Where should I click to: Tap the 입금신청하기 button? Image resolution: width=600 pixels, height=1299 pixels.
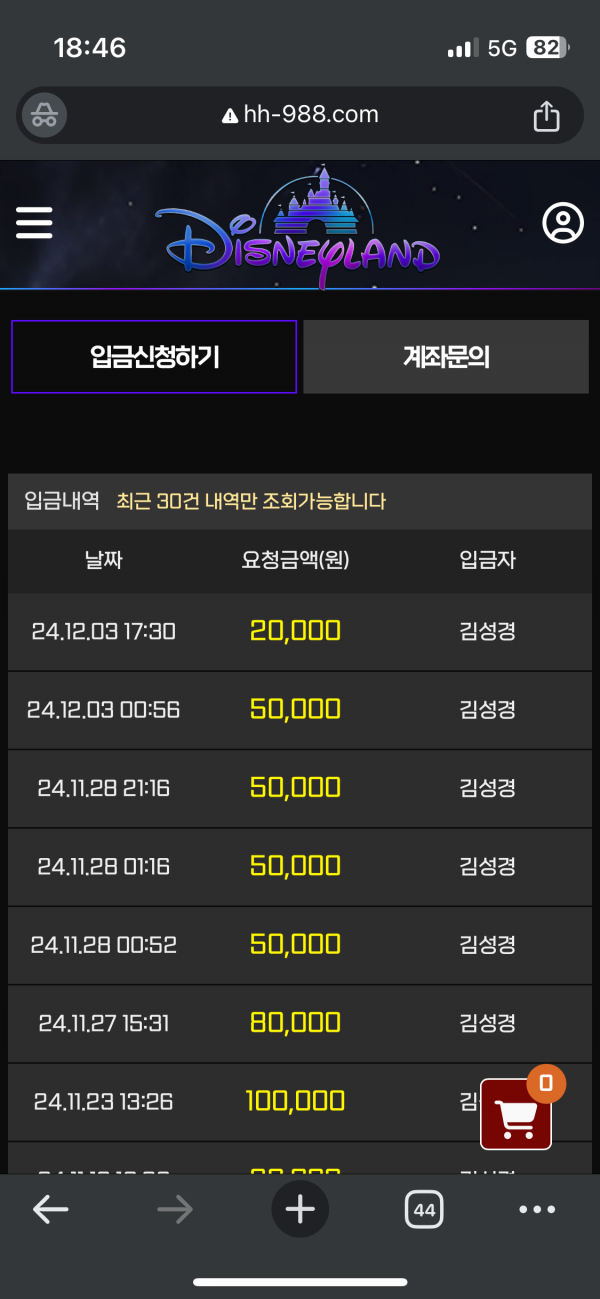154,357
